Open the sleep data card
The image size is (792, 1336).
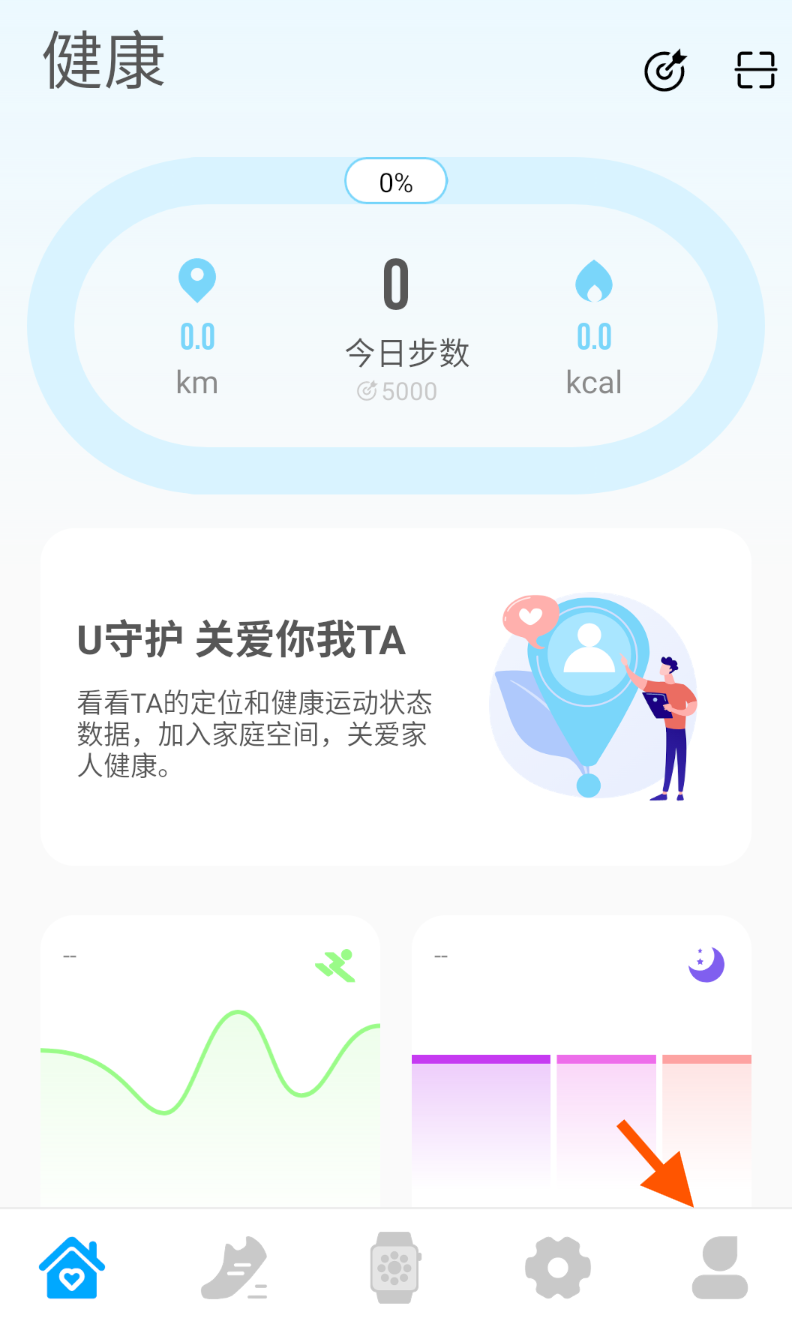(x=581, y=1060)
